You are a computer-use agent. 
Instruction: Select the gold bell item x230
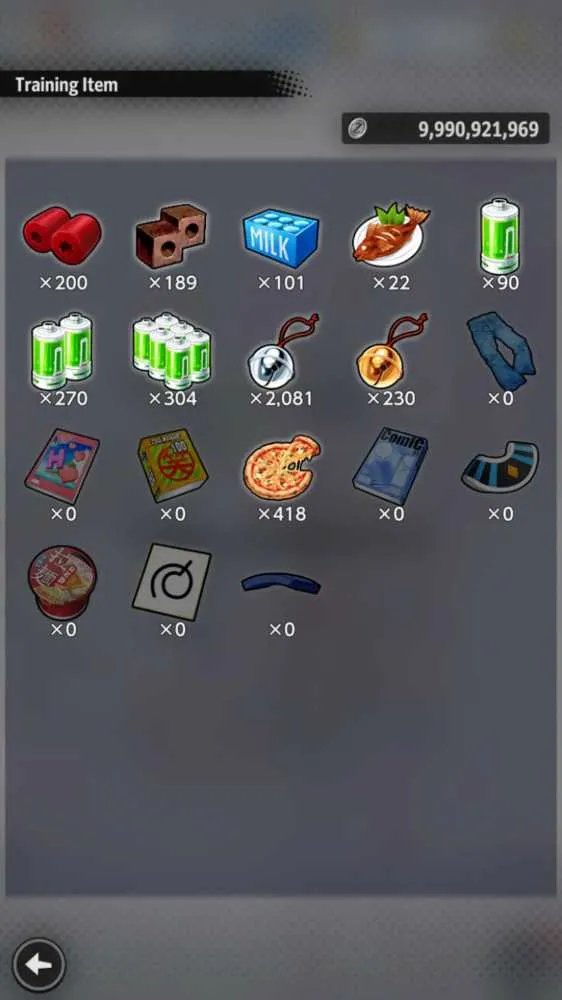coord(391,351)
